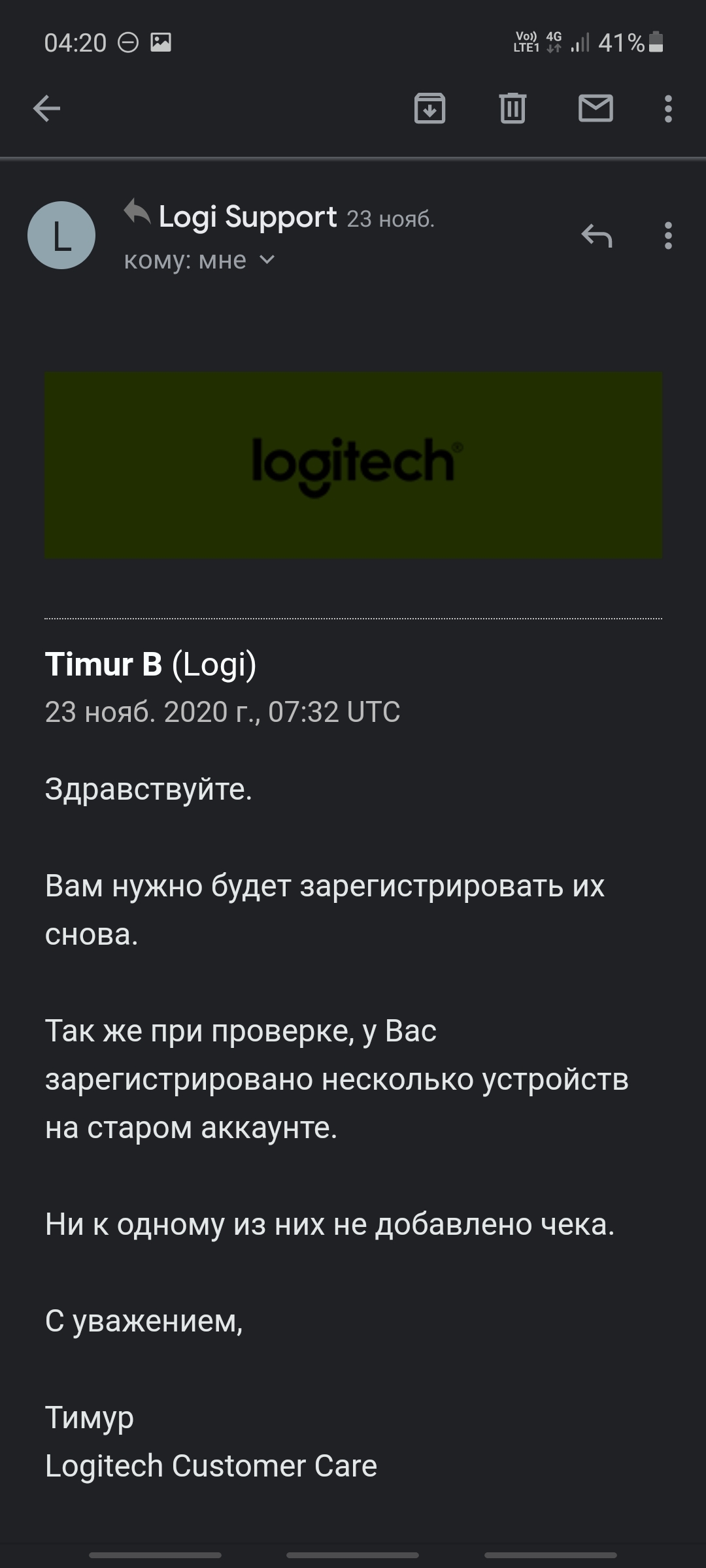Open the message options three-dot menu
The width and height of the screenshot is (706, 1568).
(667, 235)
